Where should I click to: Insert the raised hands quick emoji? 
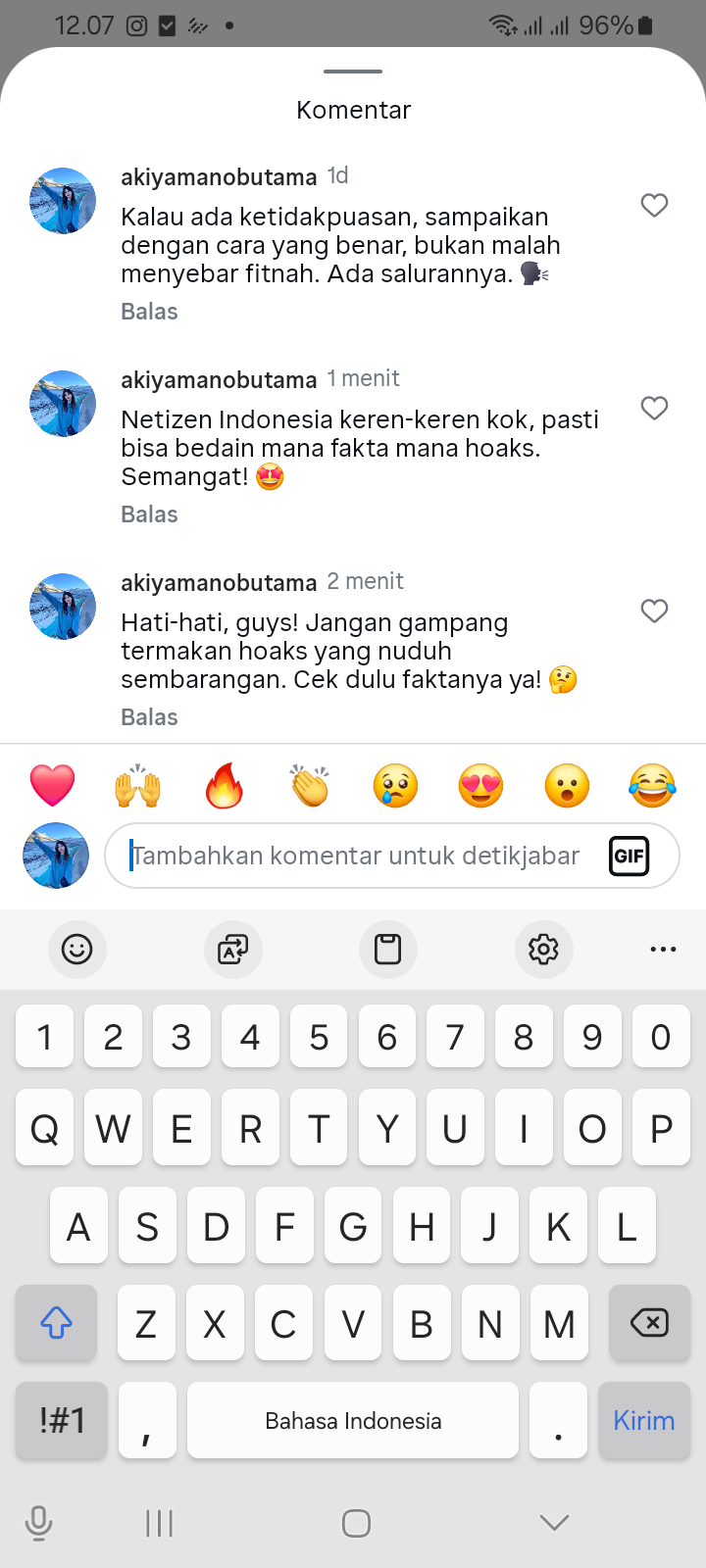click(x=138, y=786)
